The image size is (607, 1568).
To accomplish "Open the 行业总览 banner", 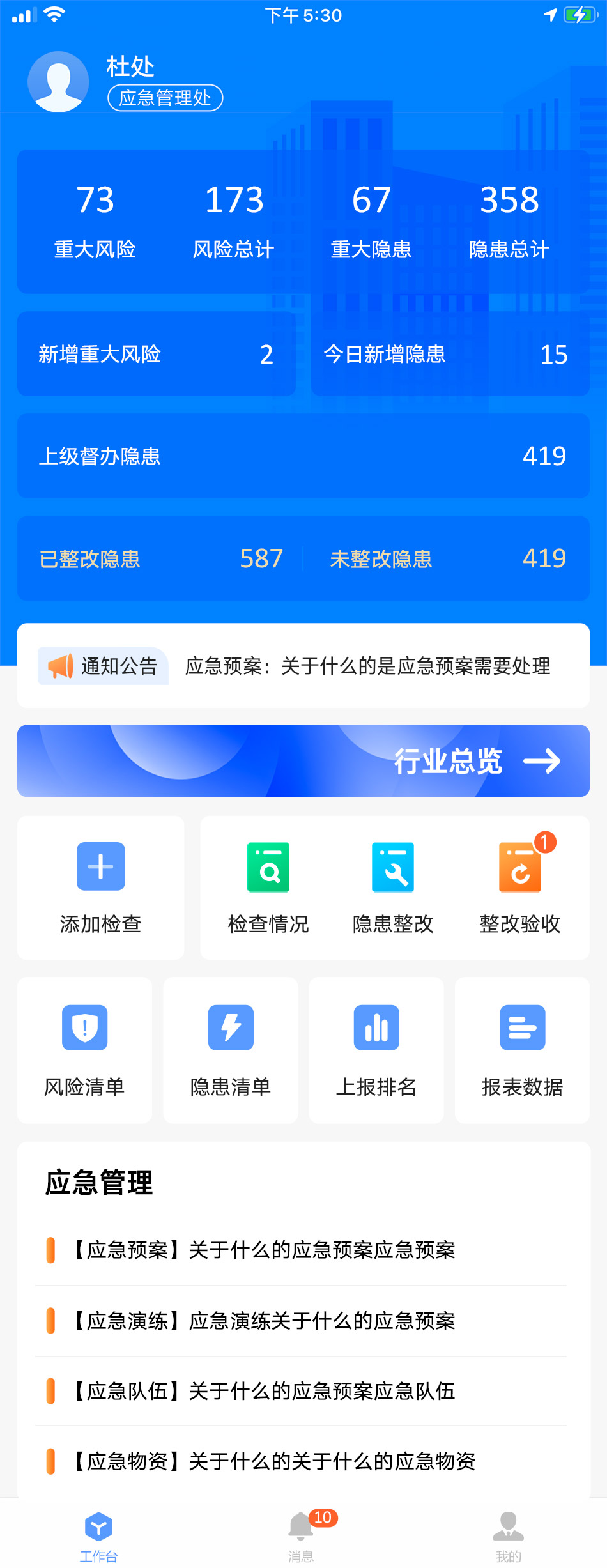I will tap(303, 760).
